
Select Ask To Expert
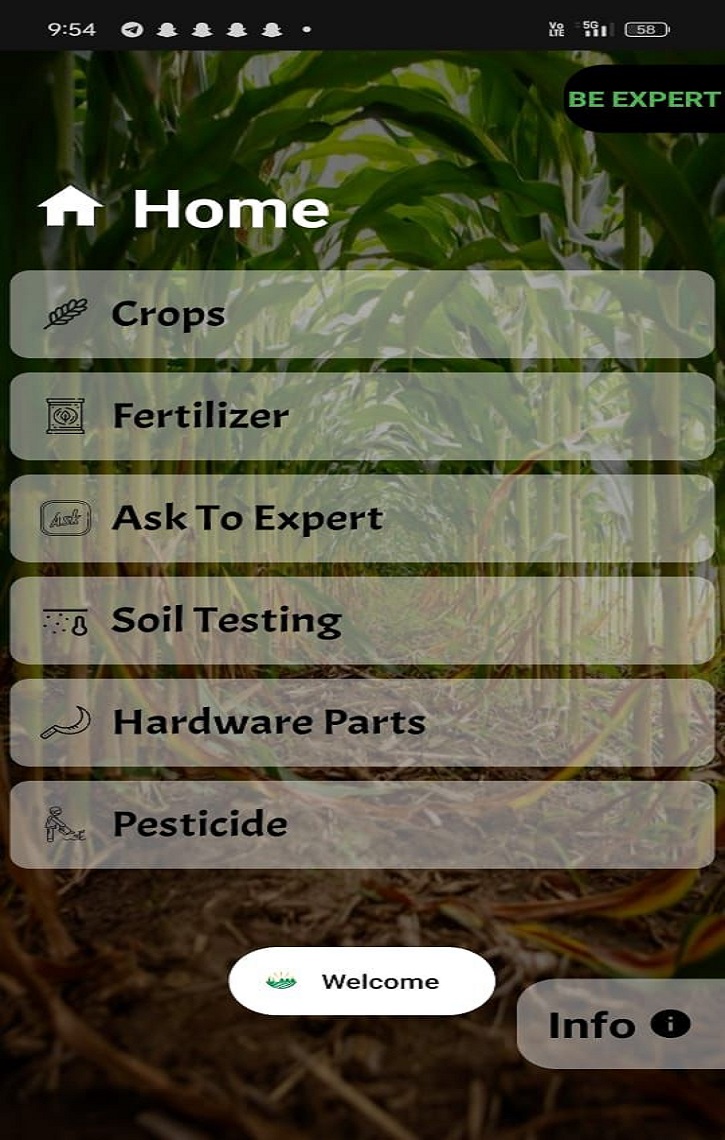click(x=362, y=518)
